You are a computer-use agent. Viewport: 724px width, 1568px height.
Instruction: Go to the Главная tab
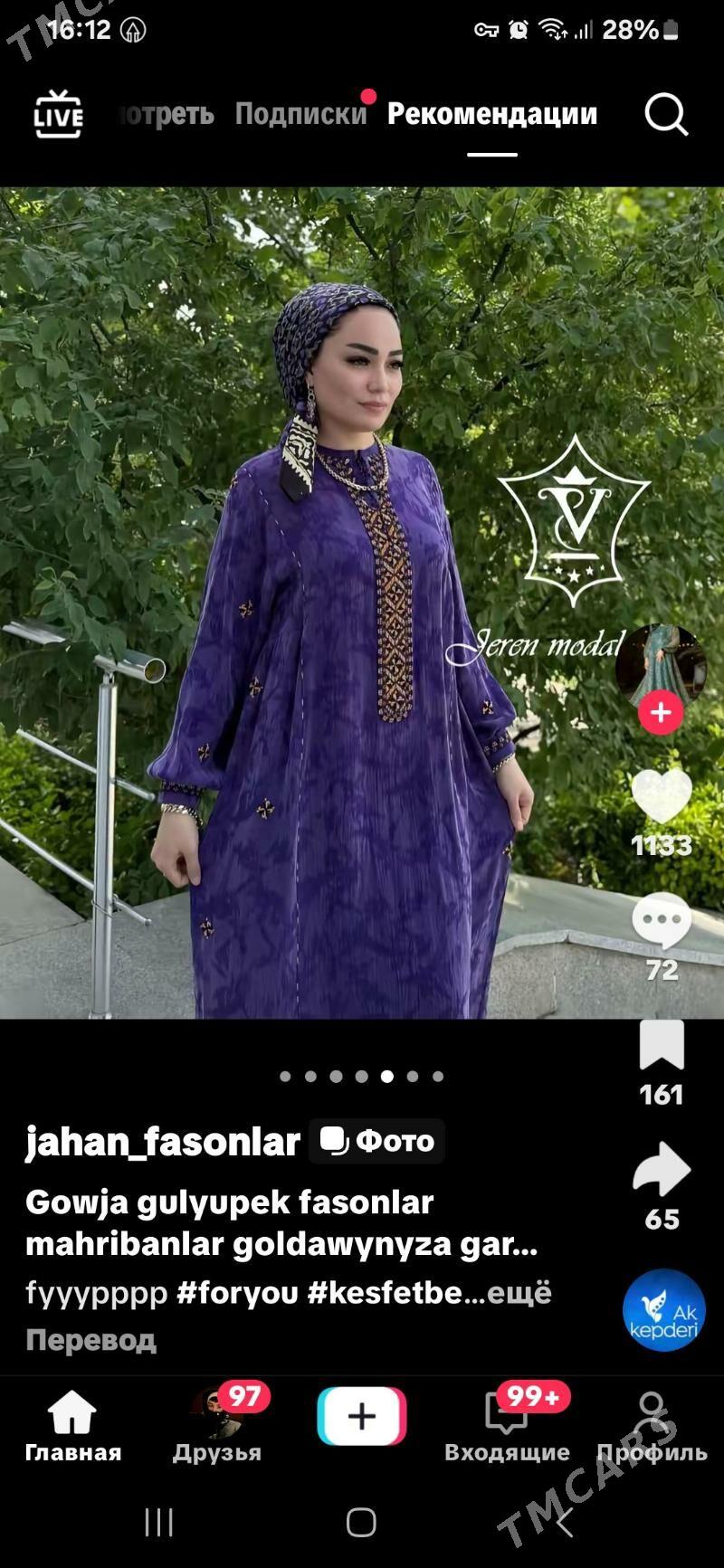[x=72, y=1426]
